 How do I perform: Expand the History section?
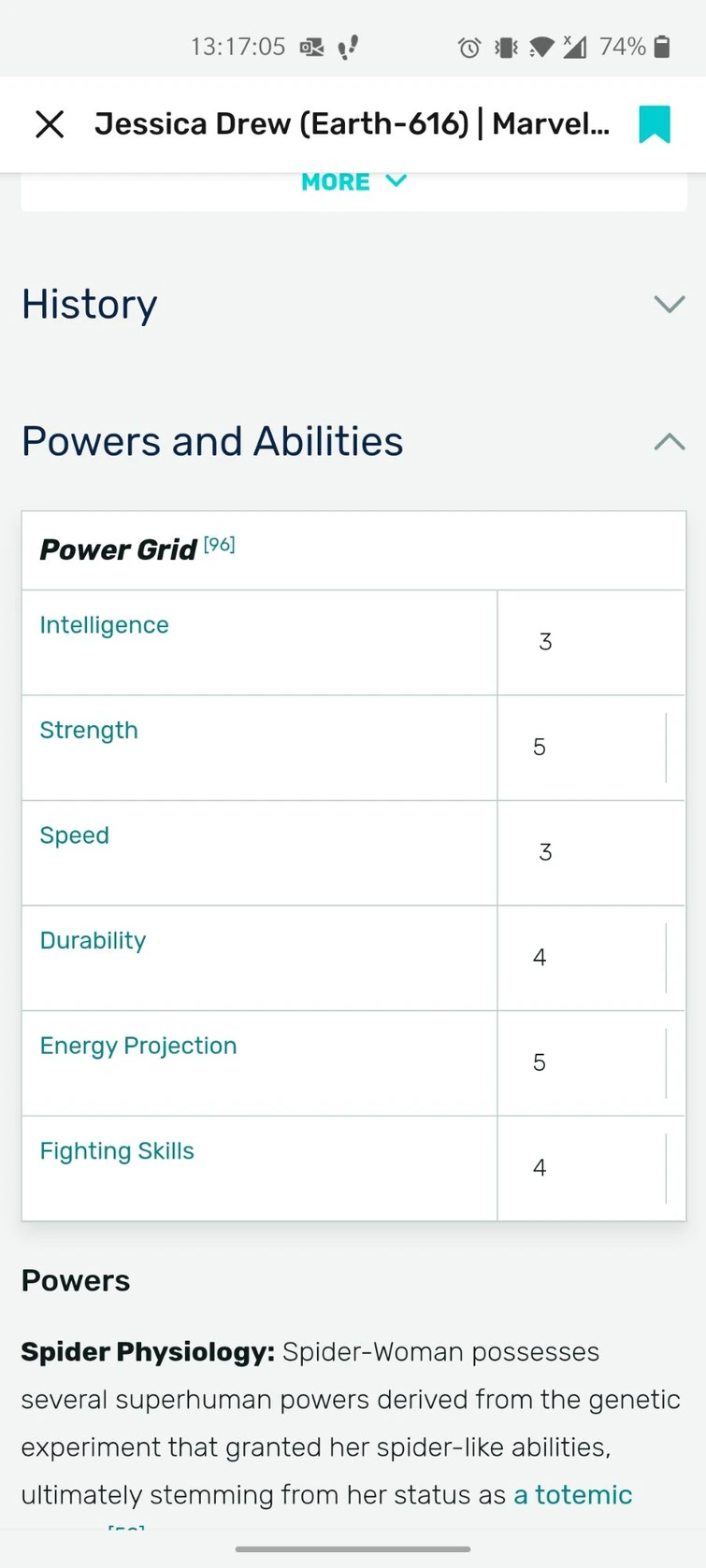(670, 304)
